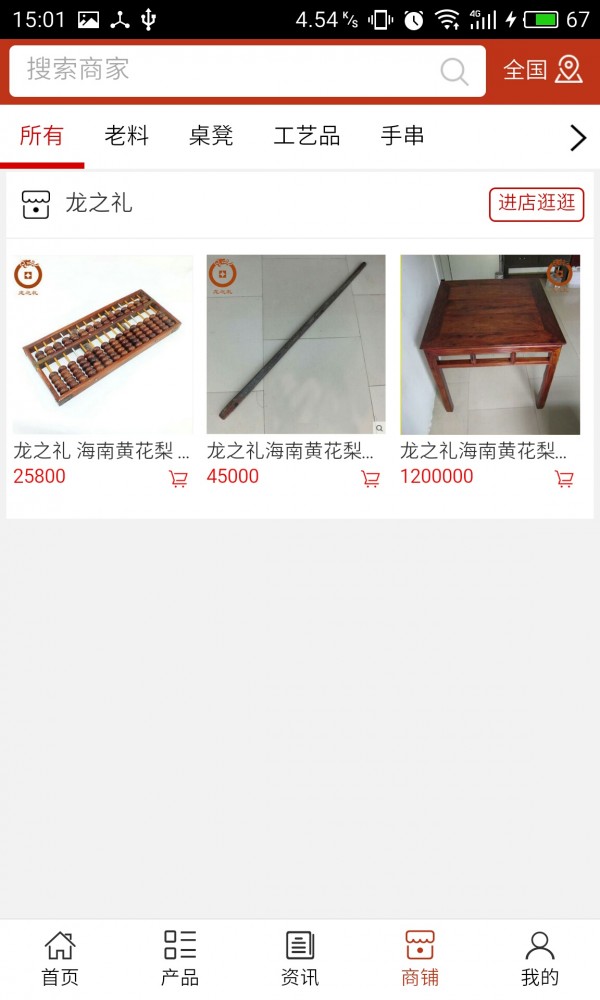Show the 工艺品 category
The width and height of the screenshot is (600, 1000).
pos(307,137)
